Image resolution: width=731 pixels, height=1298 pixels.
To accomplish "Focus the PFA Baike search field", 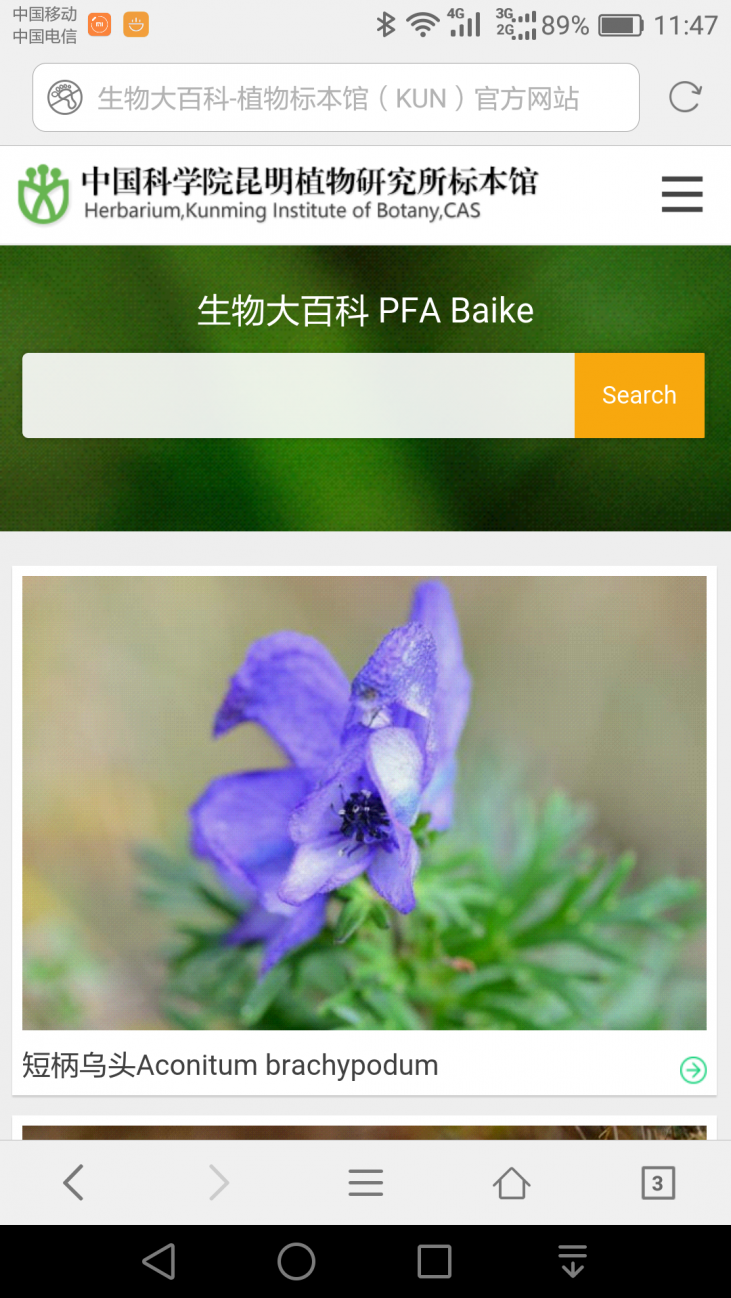I will point(298,395).
